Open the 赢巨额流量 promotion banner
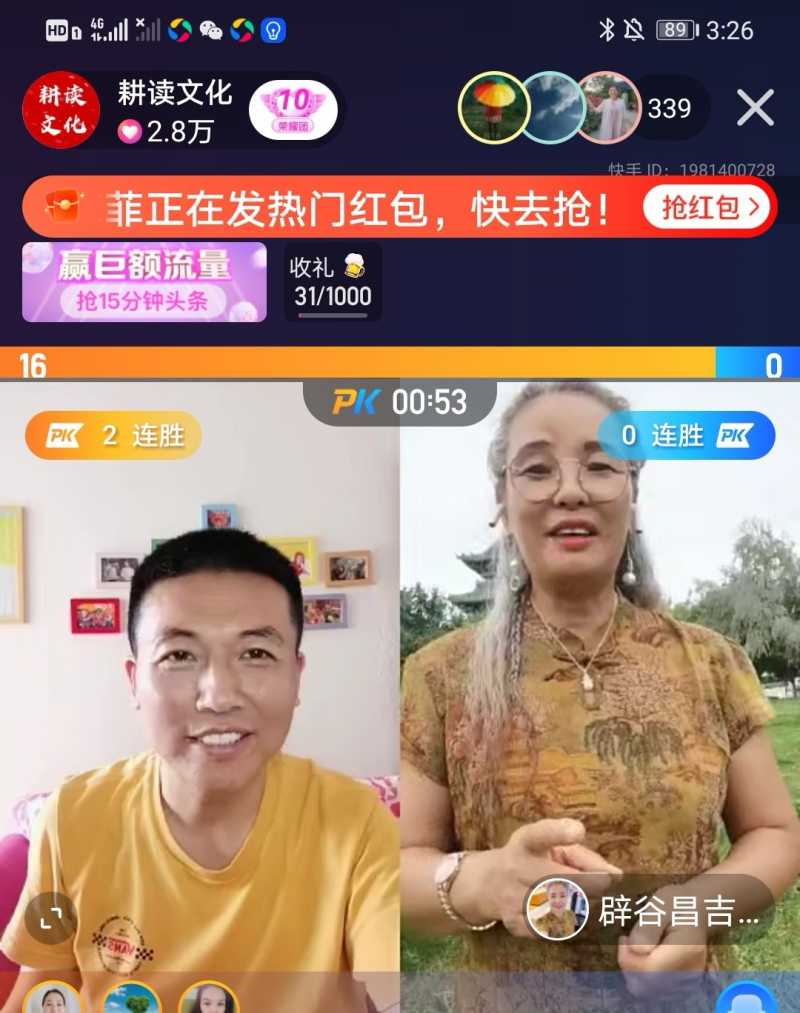The image size is (800, 1013). 144,282
